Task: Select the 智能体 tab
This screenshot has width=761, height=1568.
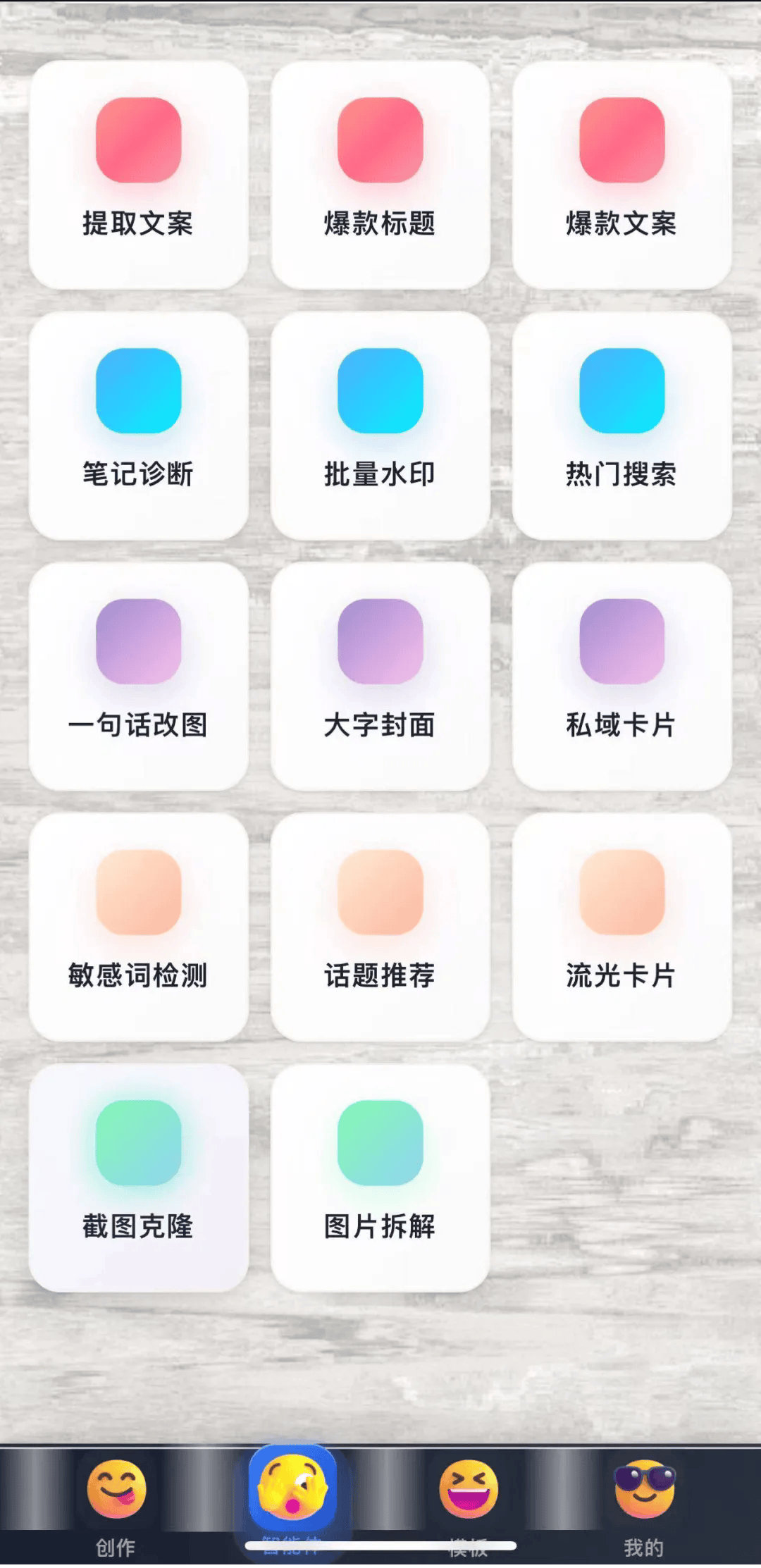Action: (x=292, y=1494)
